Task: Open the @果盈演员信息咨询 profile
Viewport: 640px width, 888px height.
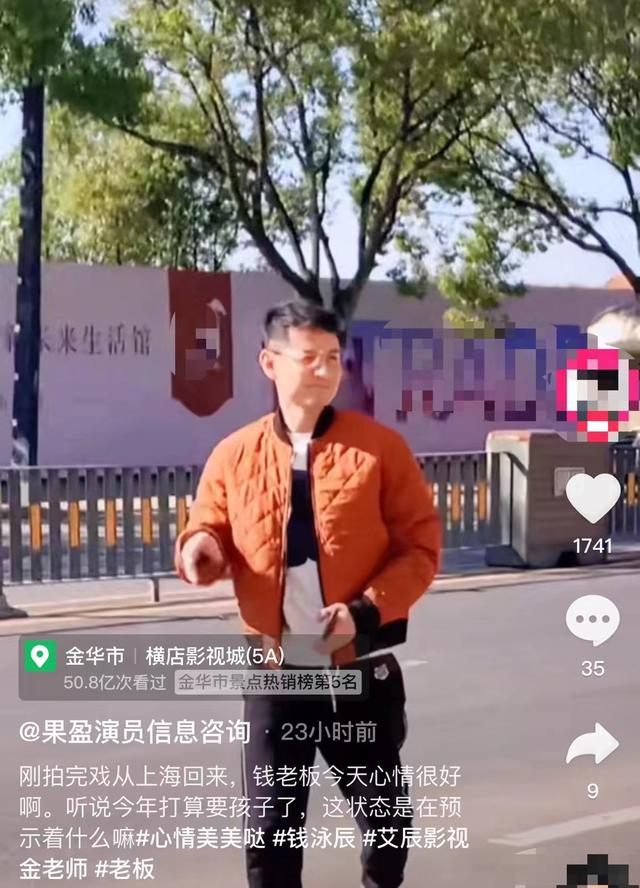Action: (134, 732)
